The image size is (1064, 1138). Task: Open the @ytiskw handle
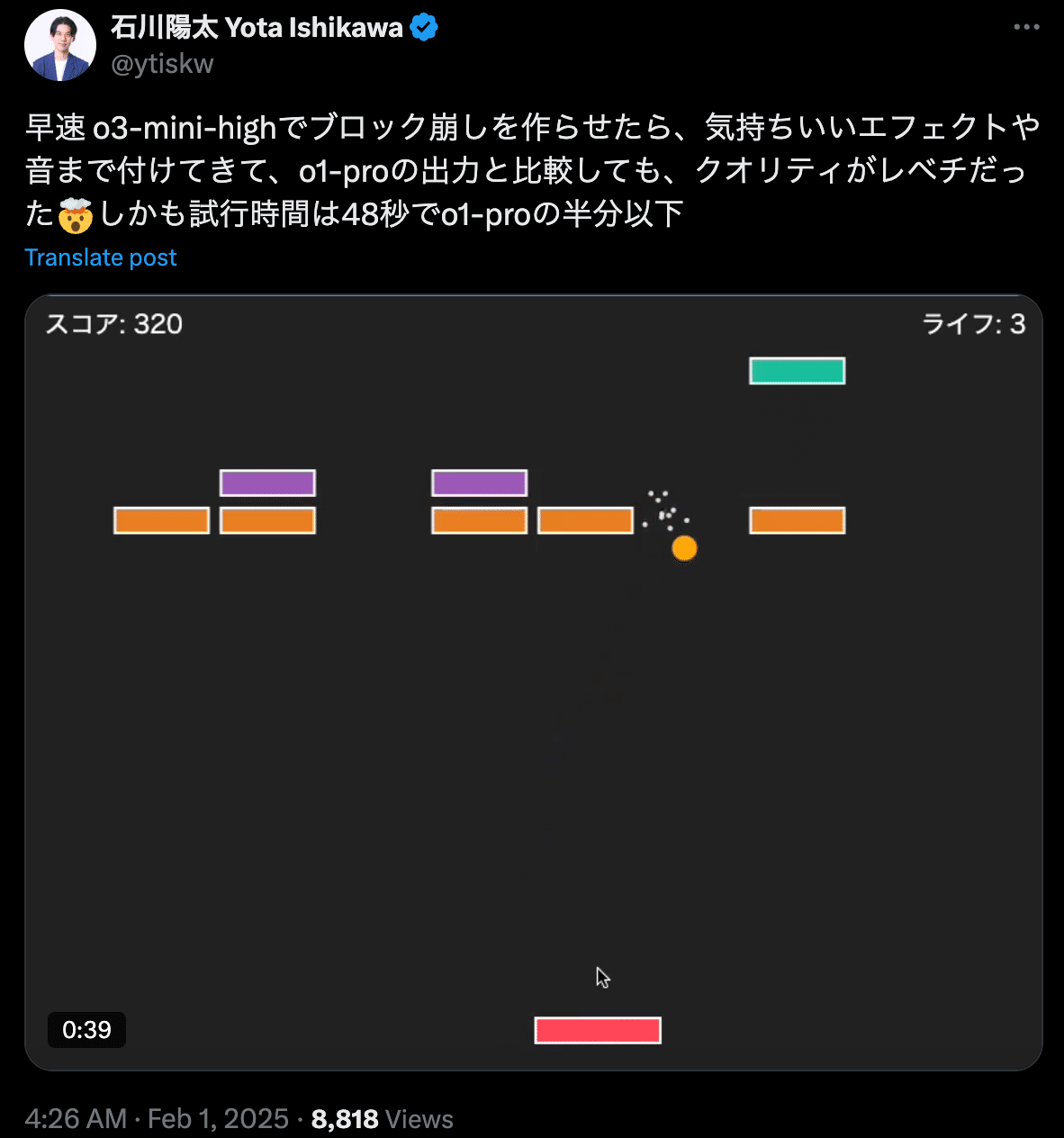(x=162, y=64)
